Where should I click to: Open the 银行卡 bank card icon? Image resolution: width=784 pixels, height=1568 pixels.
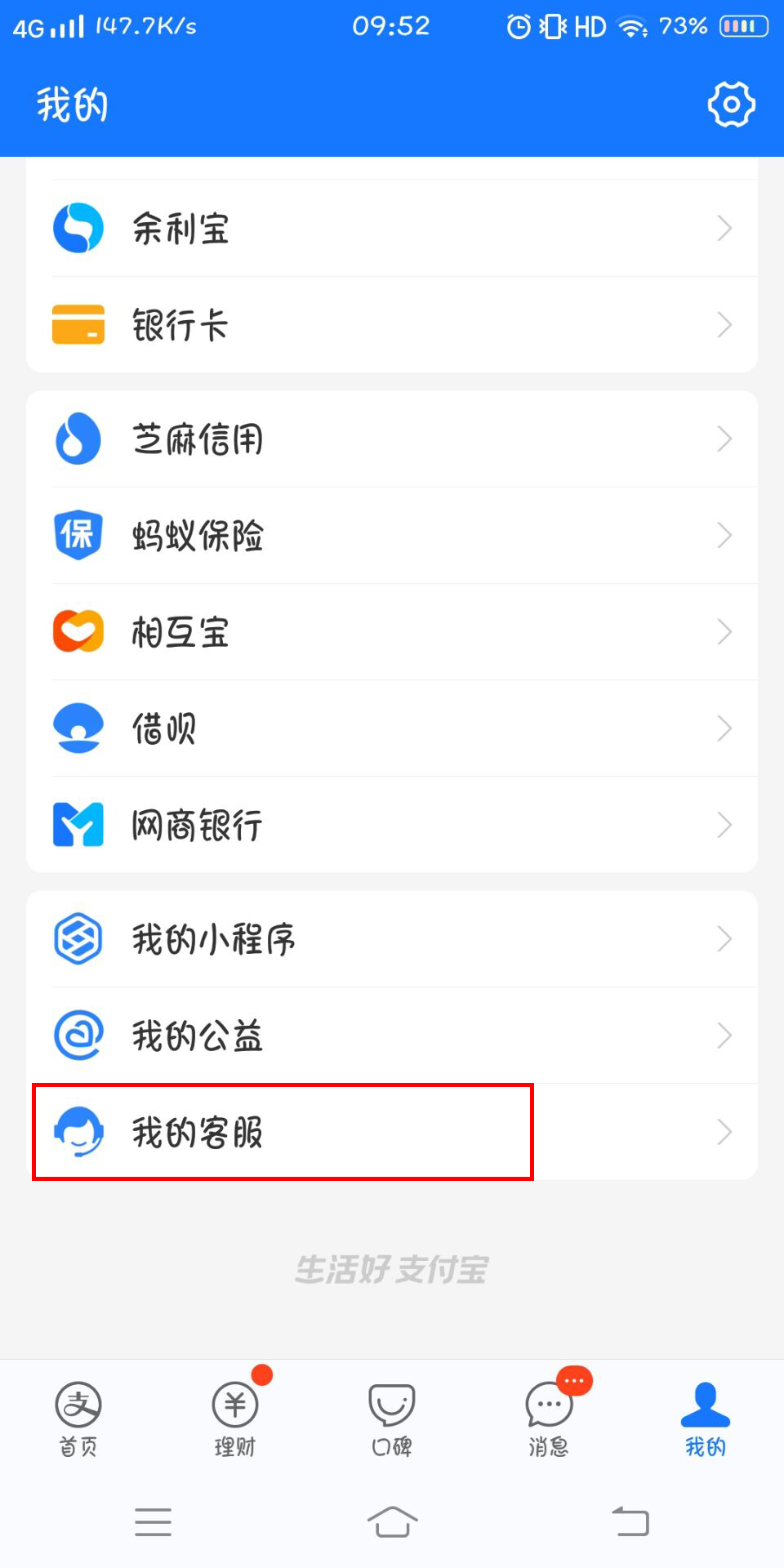(78, 324)
